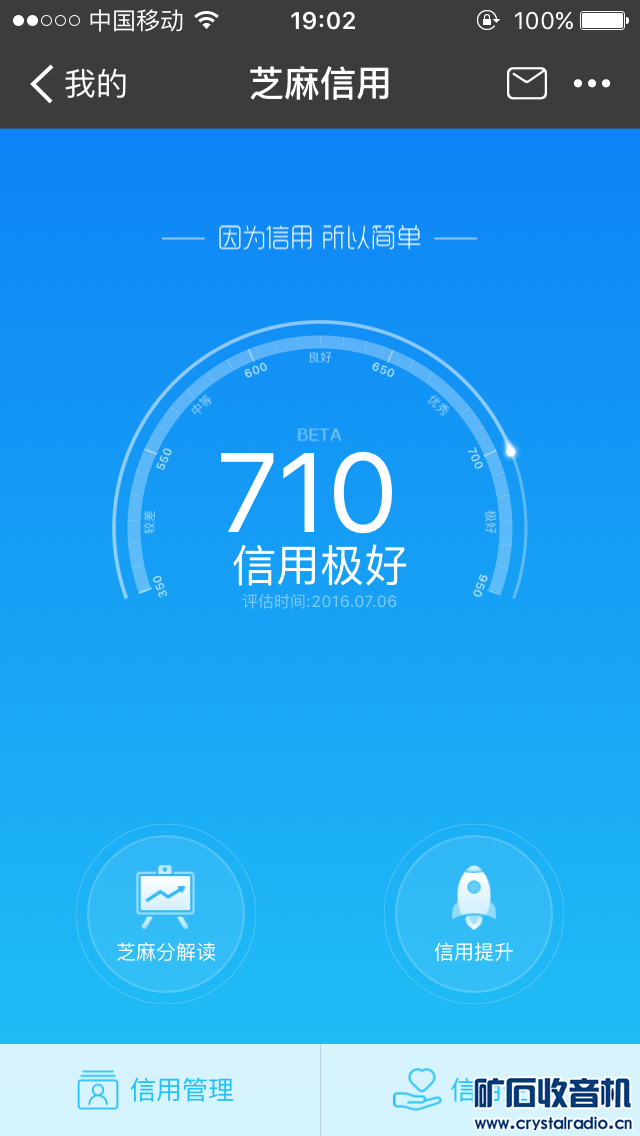This screenshot has width=640, height=1136.
Task: Open the messages envelope icon
Action: [527, 84]
